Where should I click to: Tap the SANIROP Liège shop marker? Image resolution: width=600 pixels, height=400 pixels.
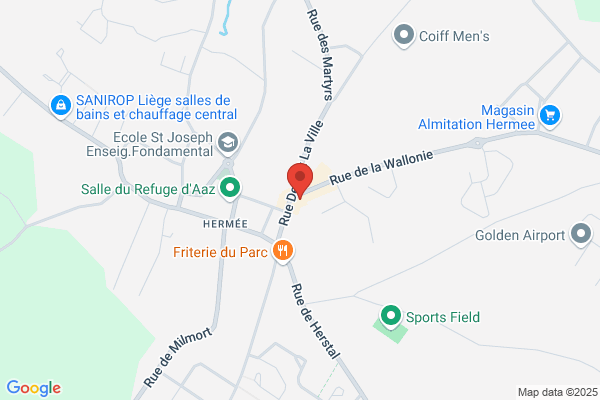(x=61, y=106)
